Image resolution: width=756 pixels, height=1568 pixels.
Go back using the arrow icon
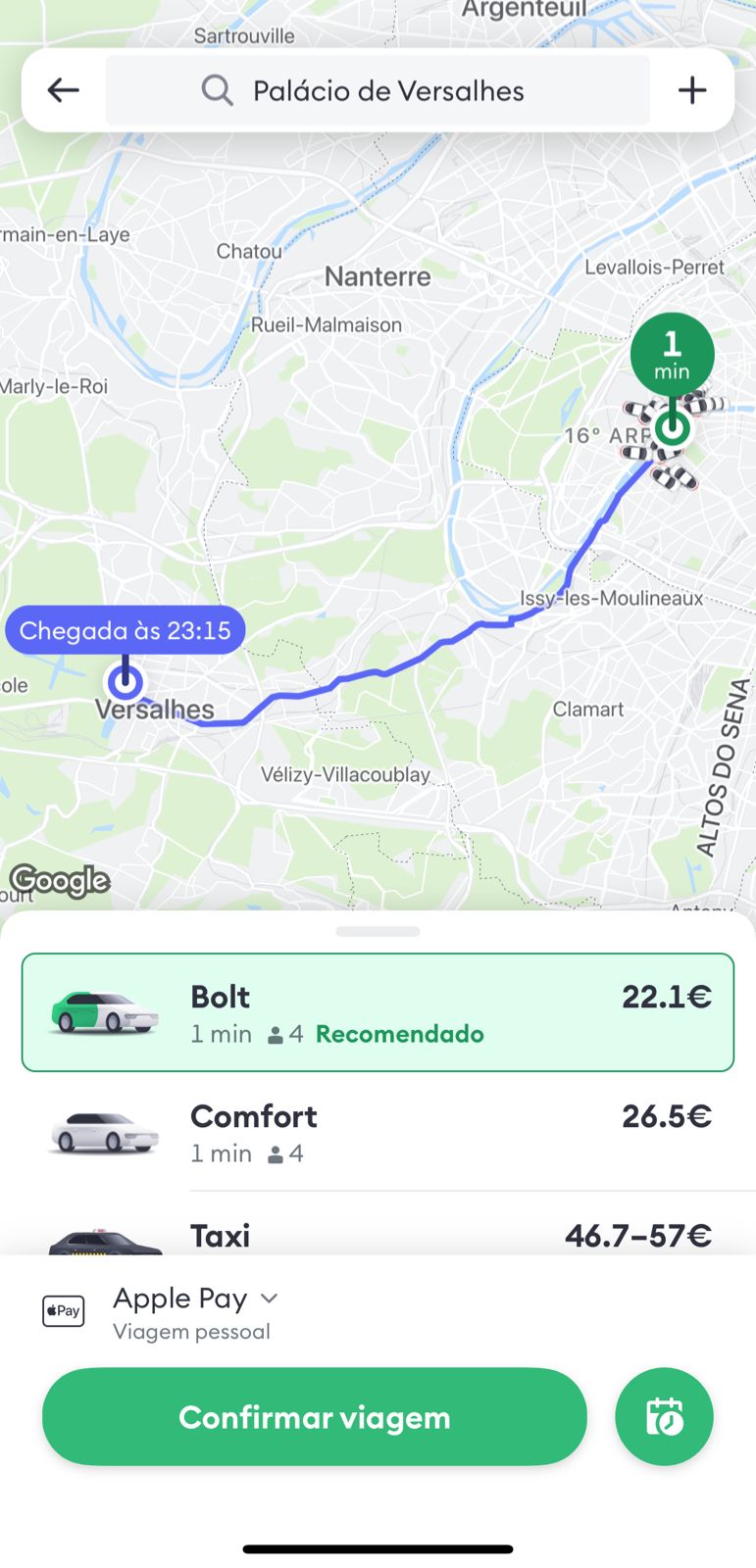click(x=64, y=91)
